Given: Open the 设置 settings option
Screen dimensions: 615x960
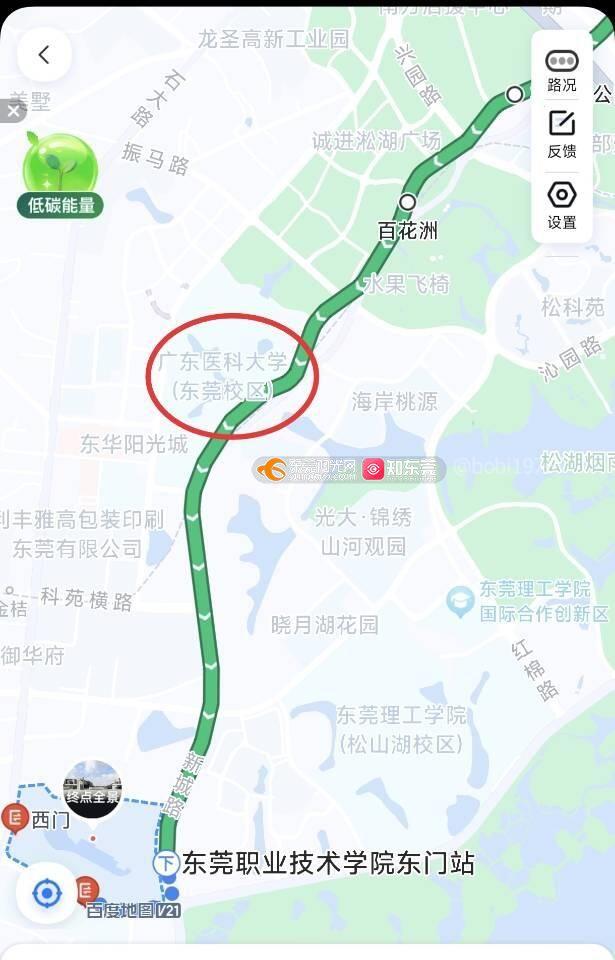Looking at the screenshot, I should click(x=561, y=203).
